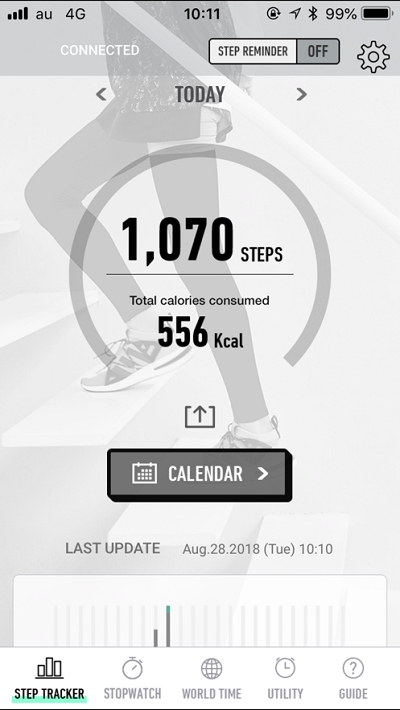Toggle the Step Reminder switch
This screenshot has height=710, width=400.
pos(274,51)
